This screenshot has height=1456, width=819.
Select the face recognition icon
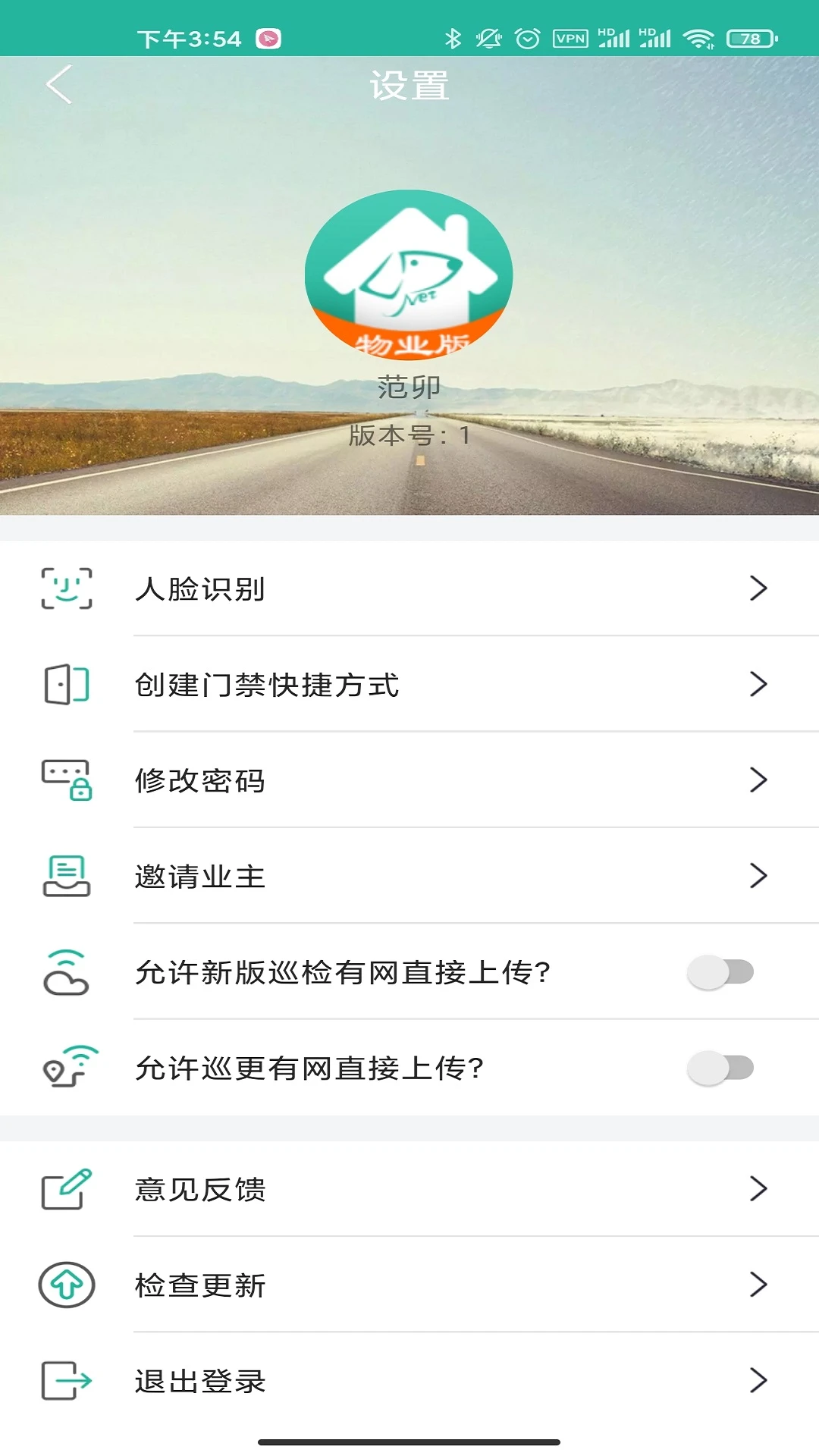point(67,588)
